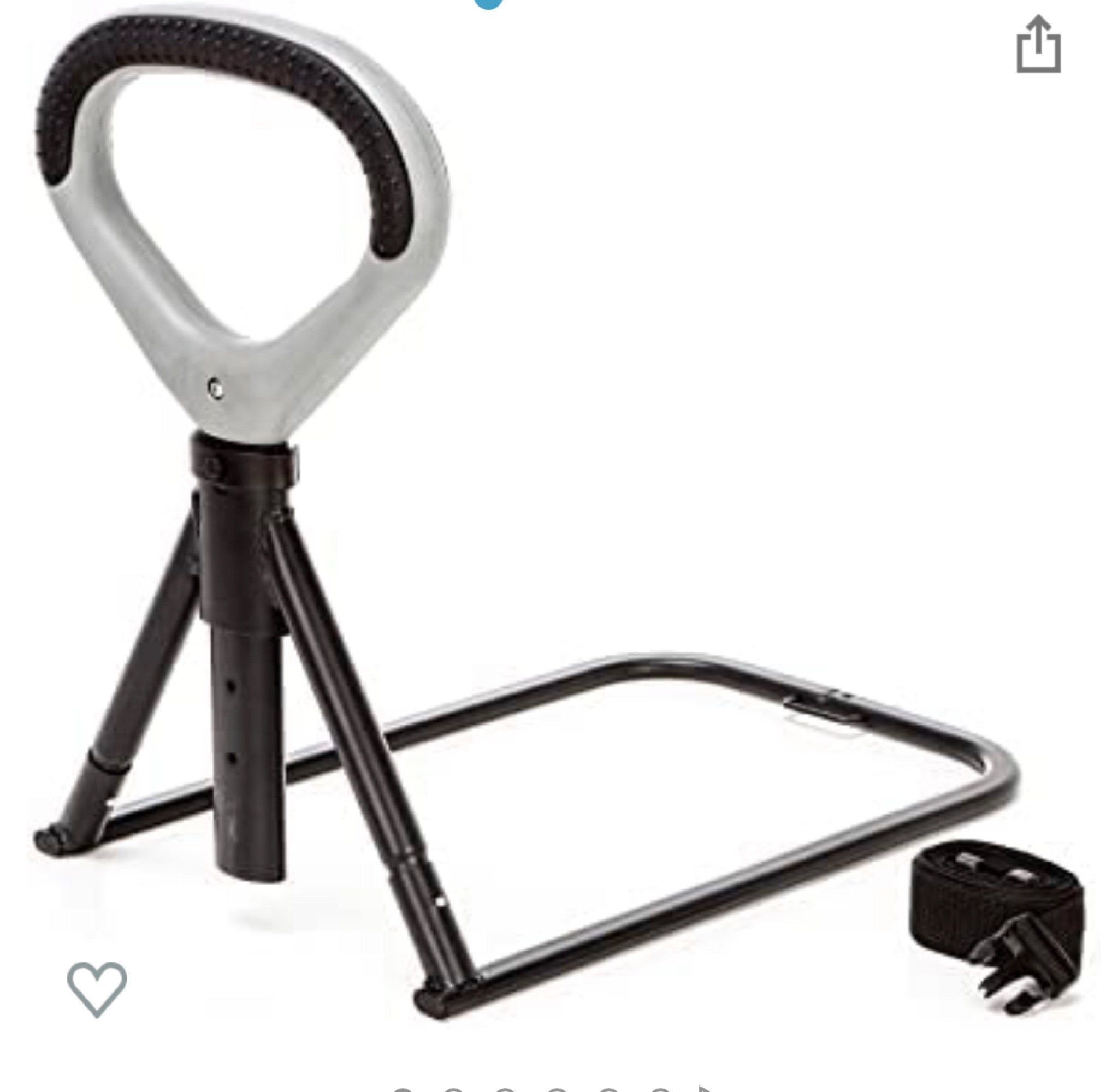Share this product
This screenshot has height=1092, width=1118.
(x=1038, y=45)
